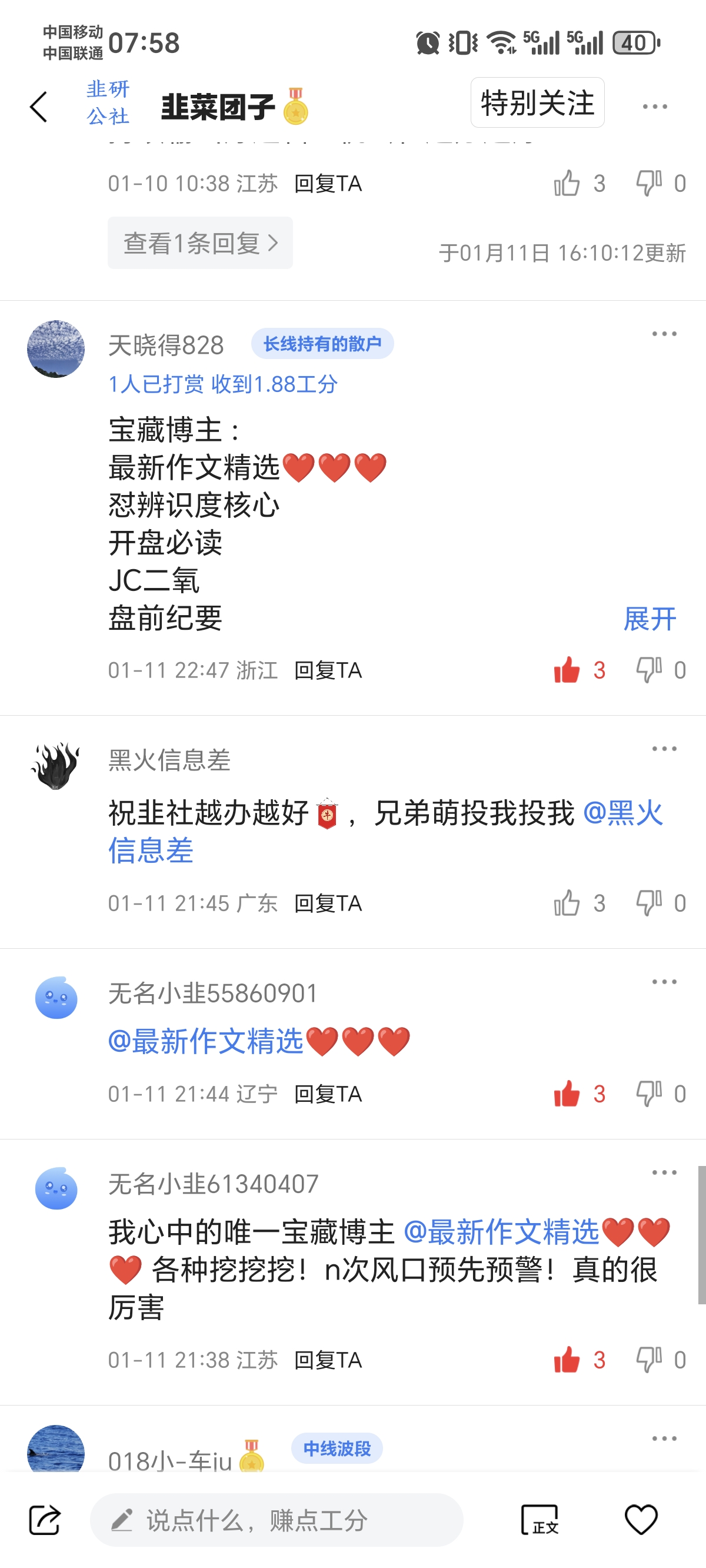Expand 天晓得828's comment with 展开

pyautogui.click(x=650, y=619)
